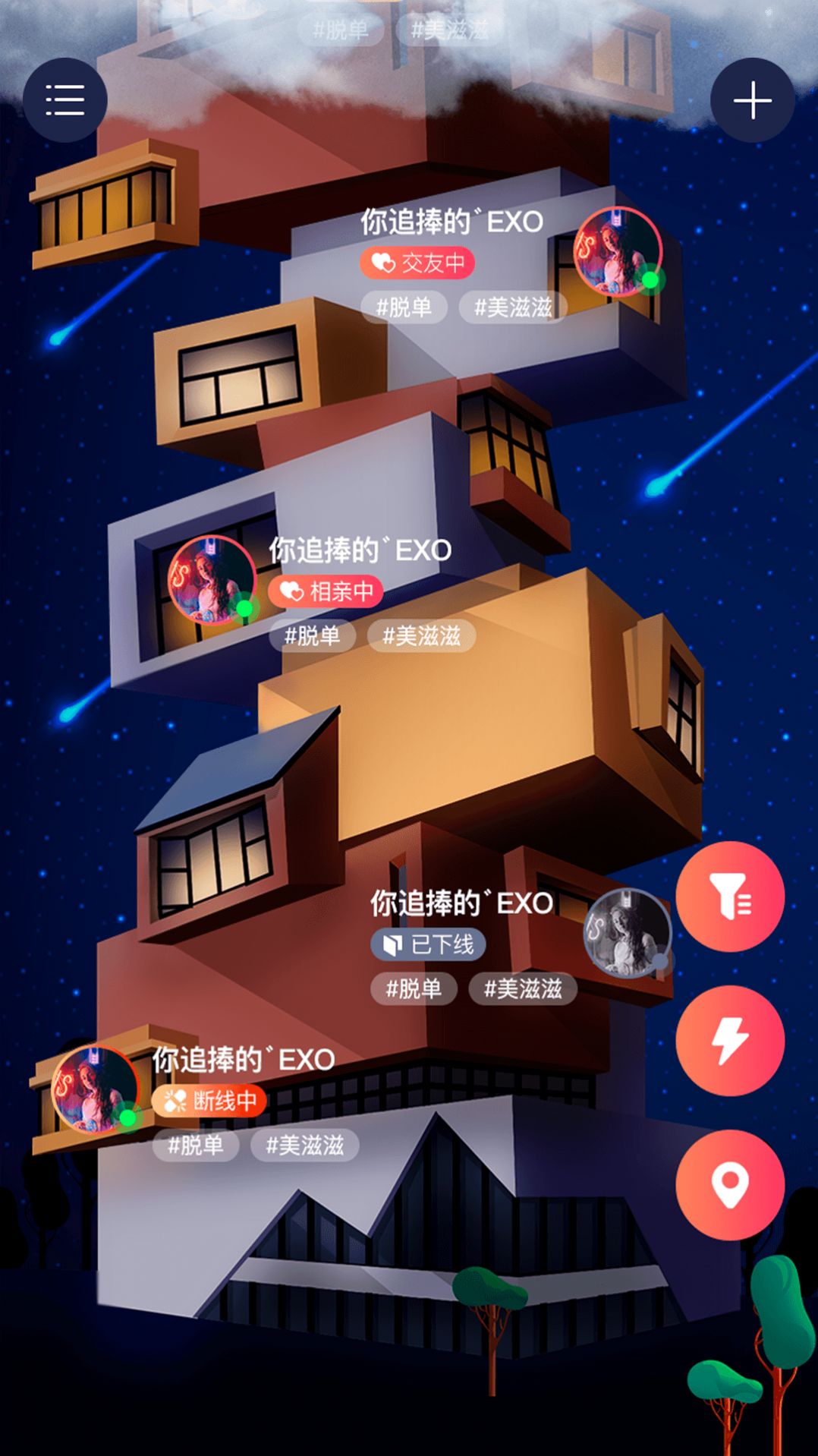Toggle the online indicator on the 相亲中 user
Image resolution: width=818 pixels, height=1456 pixels.
(245, 607)
